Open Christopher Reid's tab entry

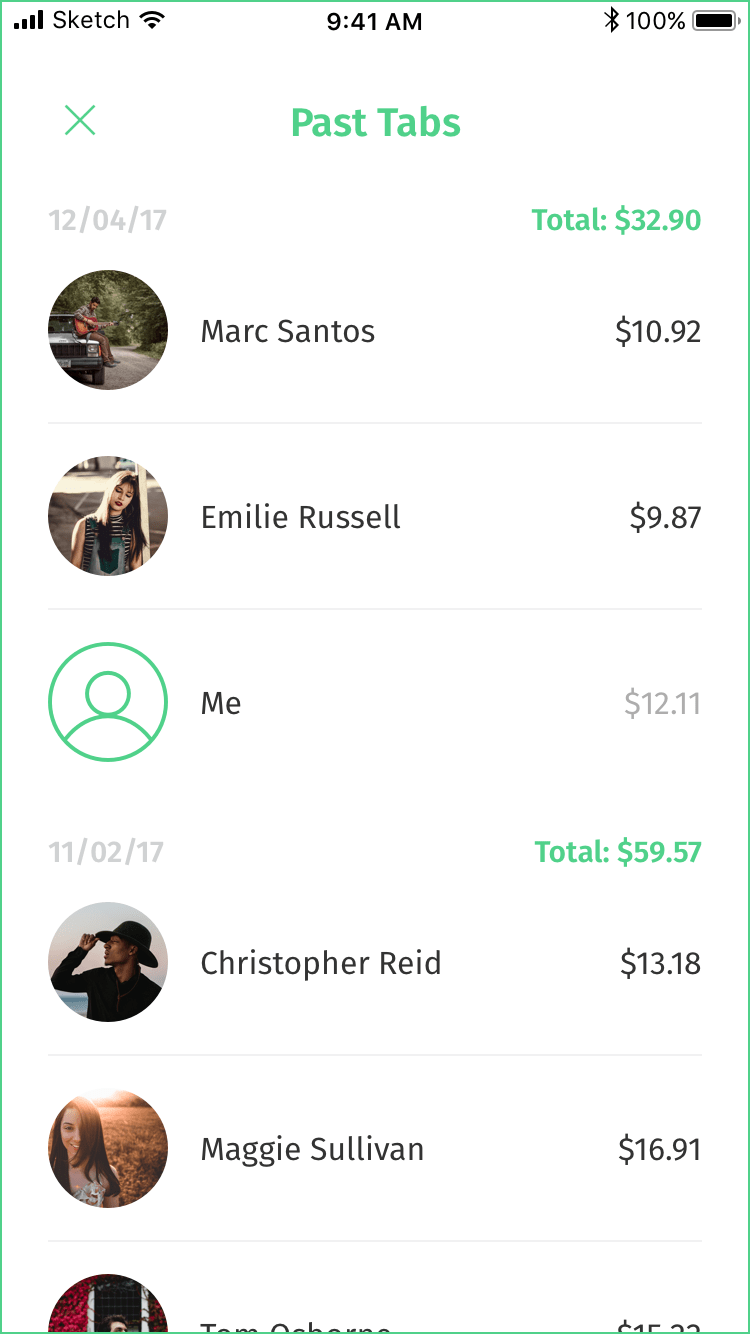click(x=375, y=963)
